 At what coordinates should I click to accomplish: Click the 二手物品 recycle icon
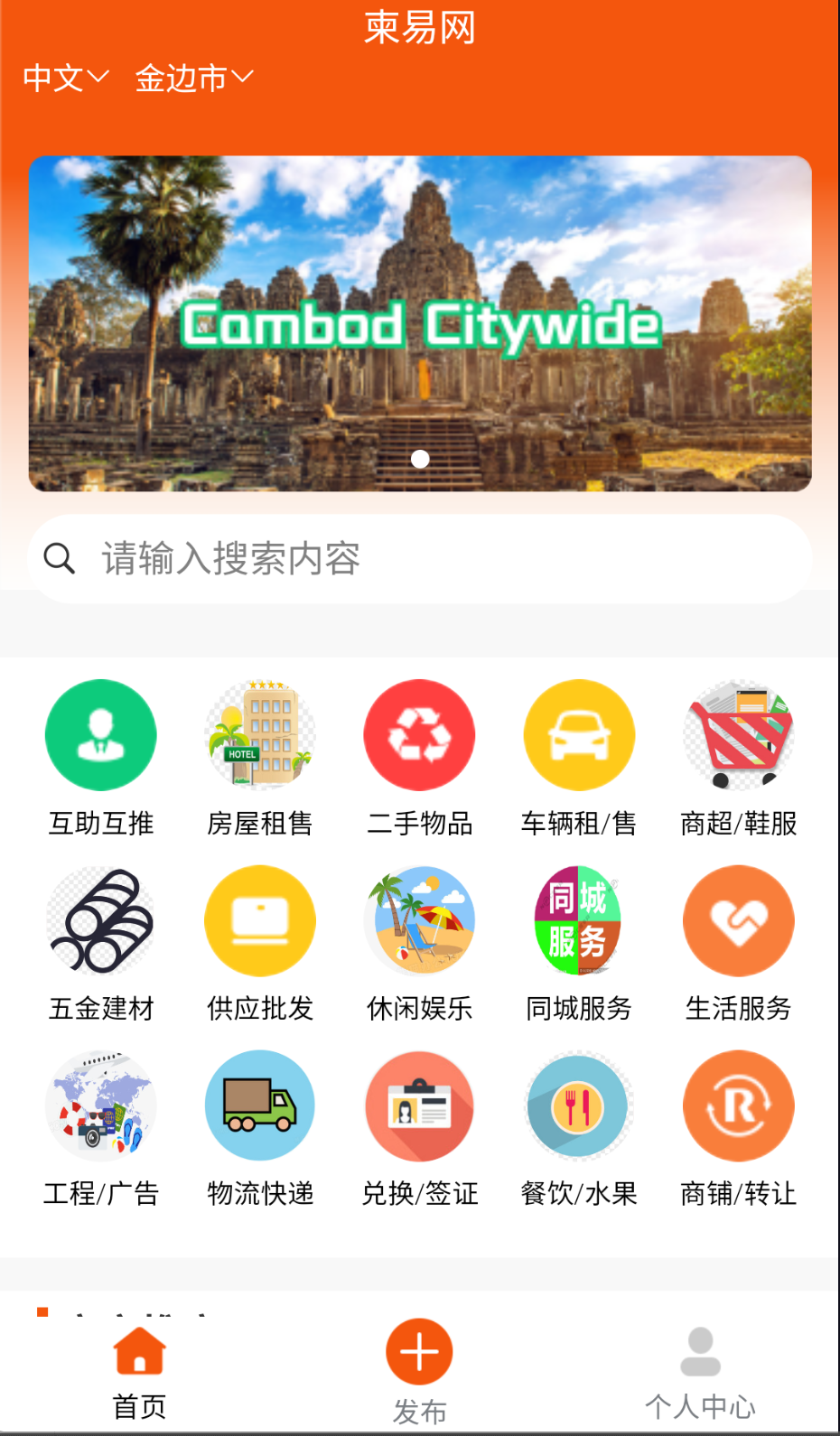pos(419,734)
